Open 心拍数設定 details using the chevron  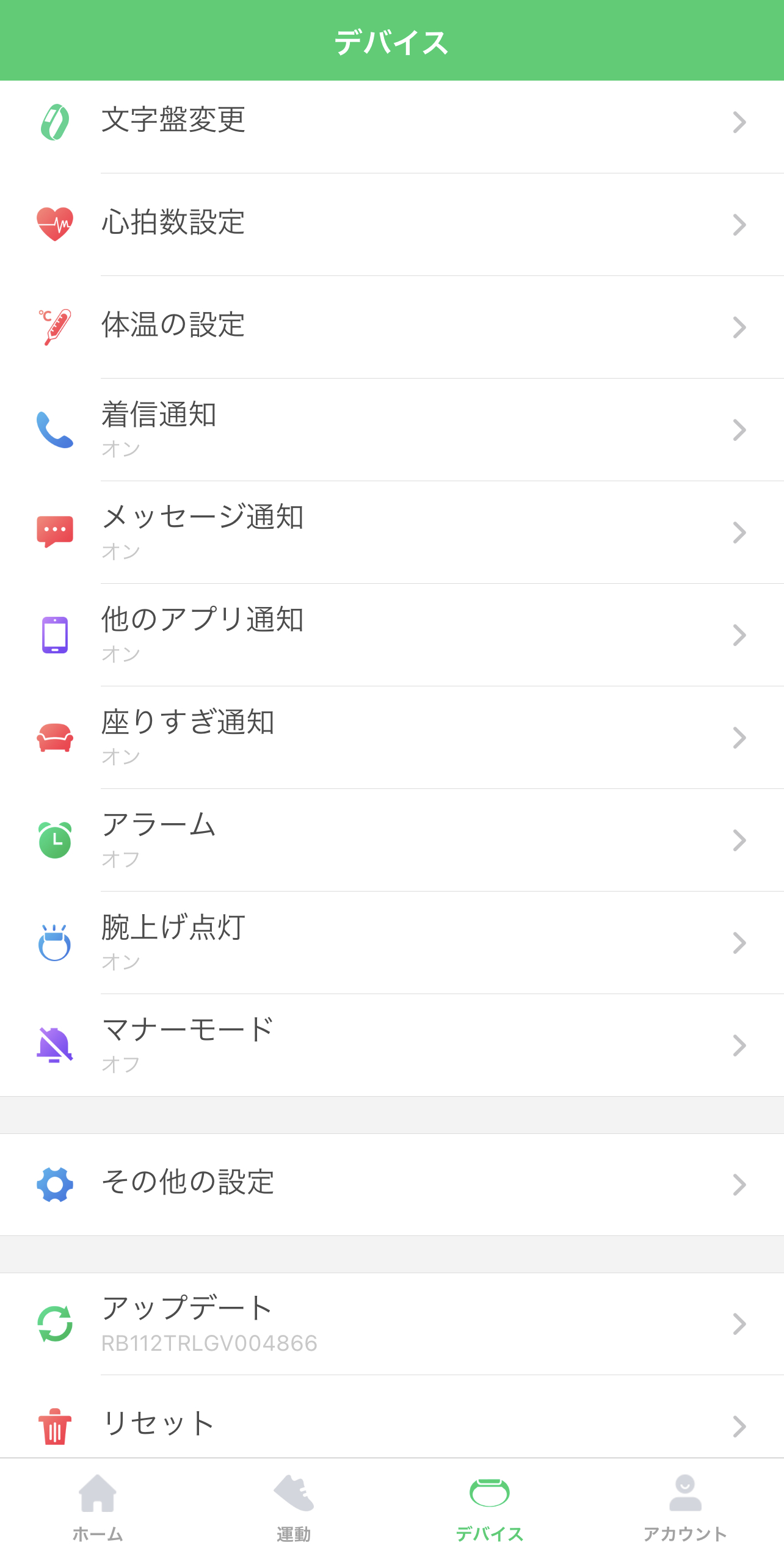(739, 224)
